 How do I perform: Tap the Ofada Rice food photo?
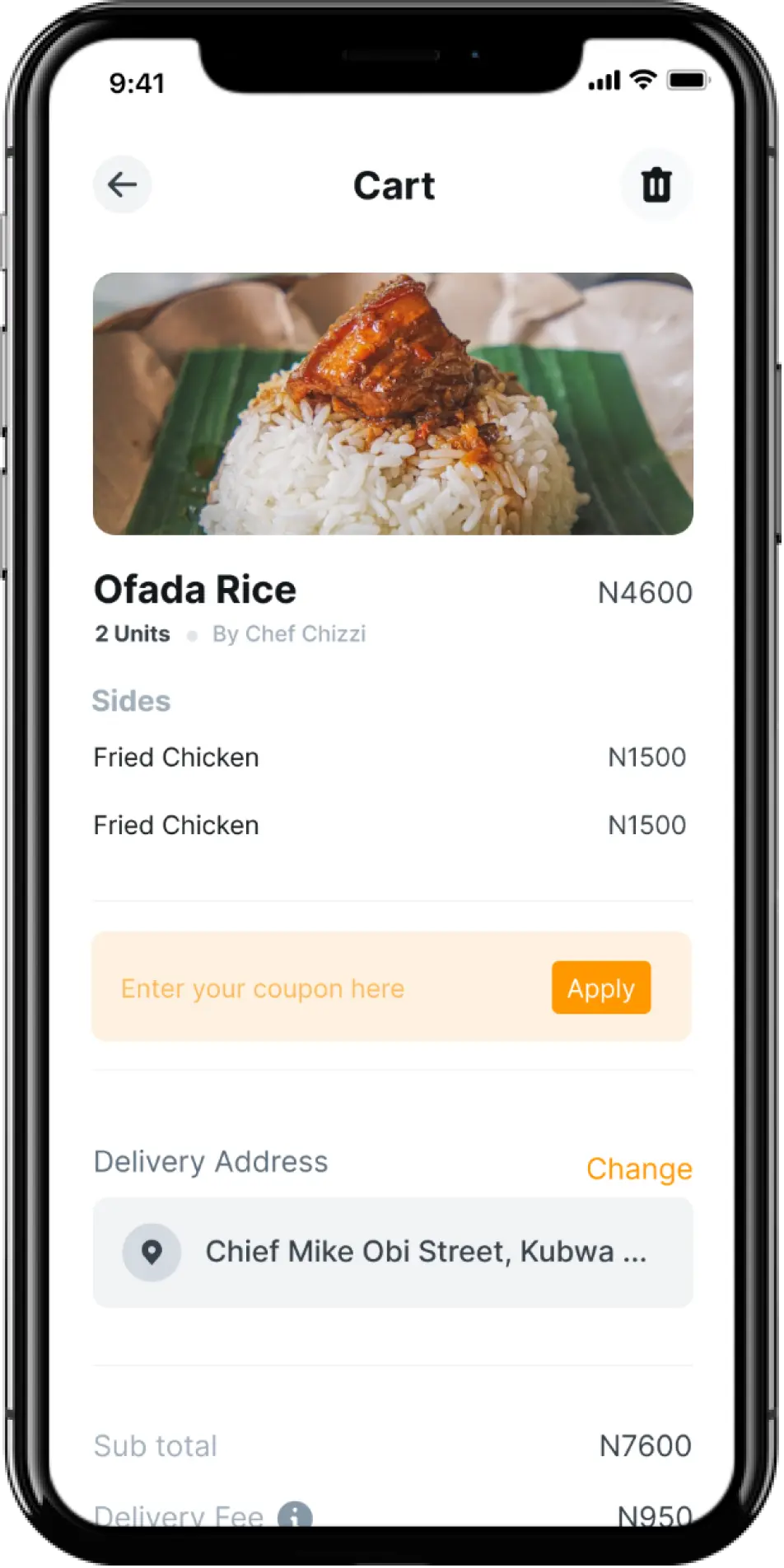click(x=393, y=401)
